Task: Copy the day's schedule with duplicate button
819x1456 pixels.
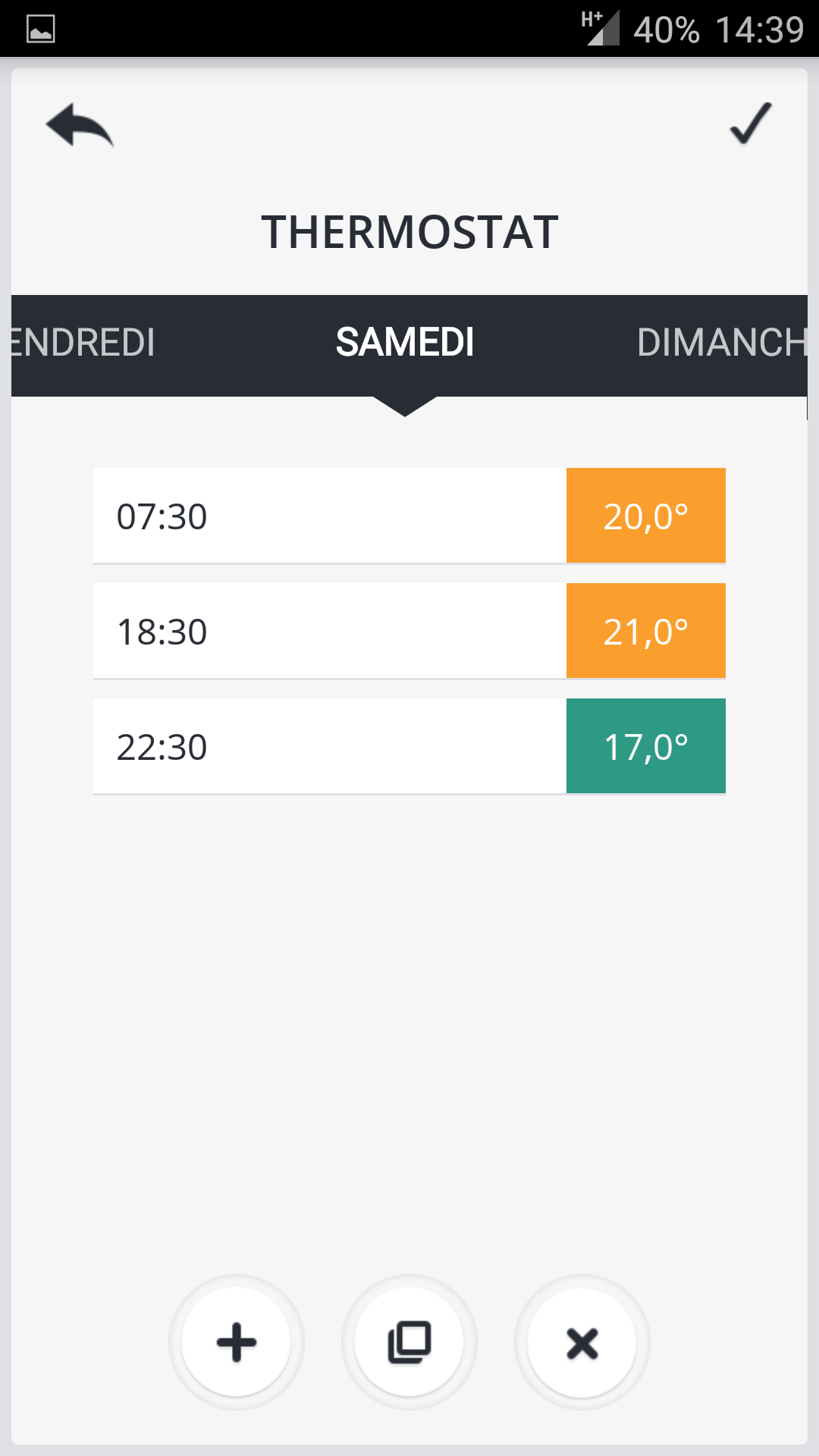Action: pyautogui.click(x=409, y=1342)
